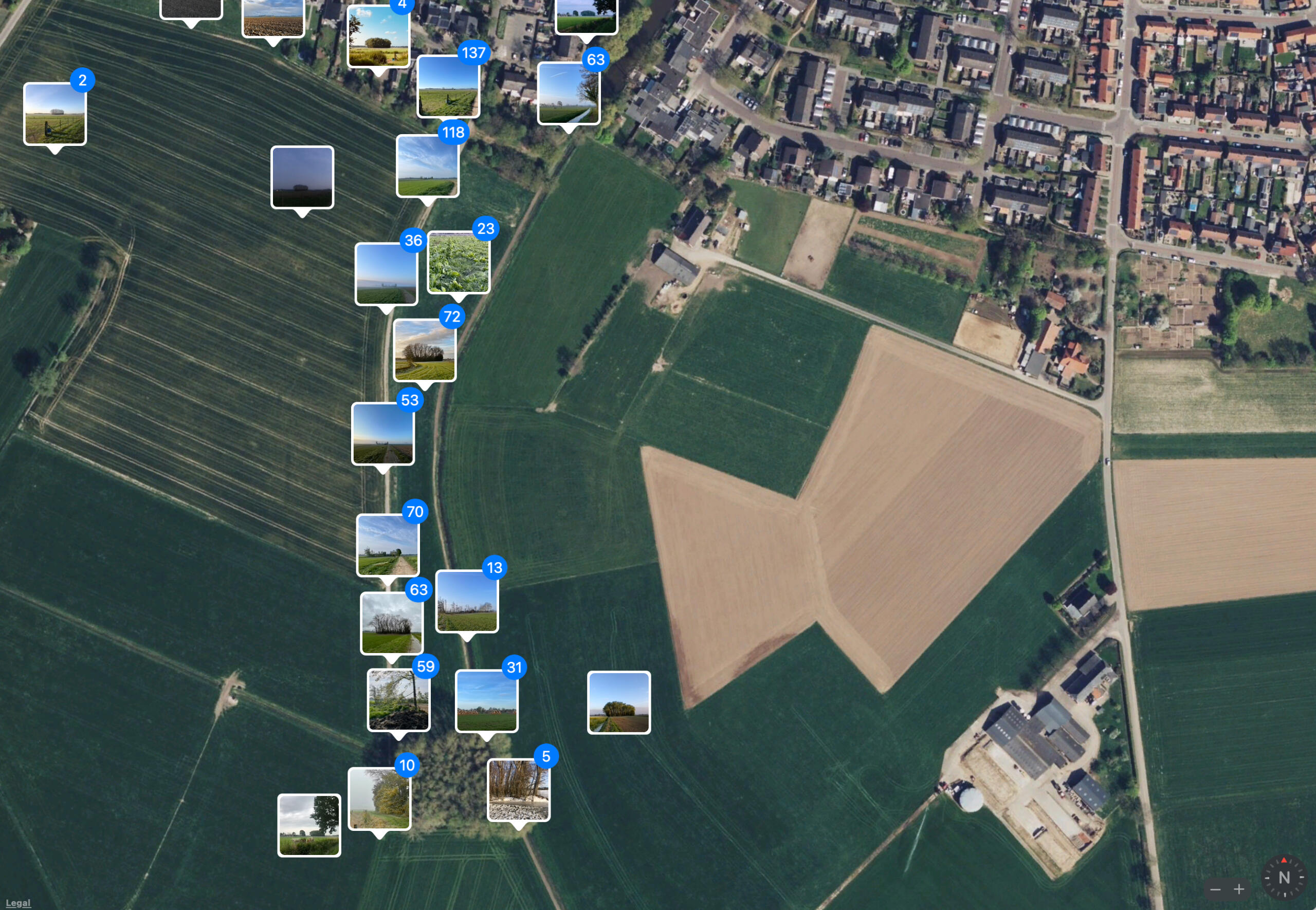Viewport: 1316px width, 910px height.
Task: Open the cluster of 137 photos
Action: tap(448, 87)
